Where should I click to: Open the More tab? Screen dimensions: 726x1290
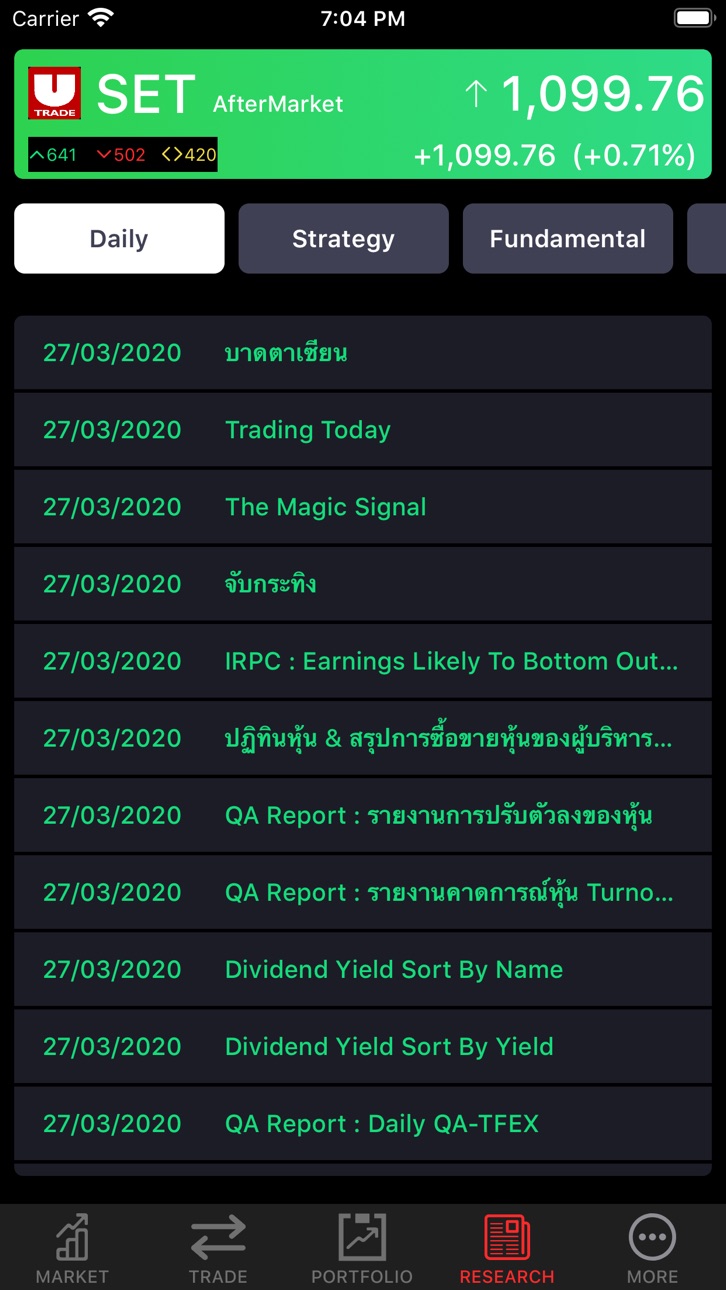tap(652, 1248)
